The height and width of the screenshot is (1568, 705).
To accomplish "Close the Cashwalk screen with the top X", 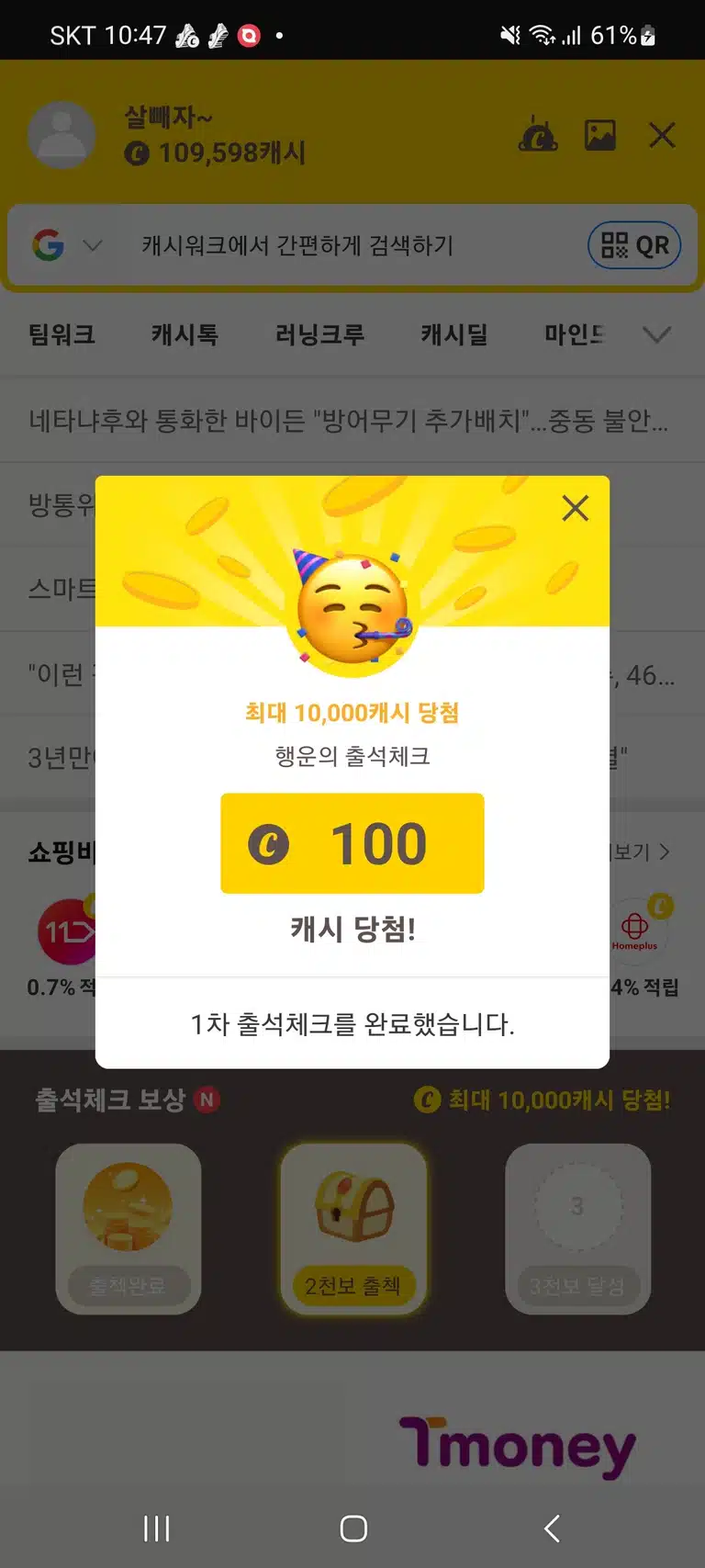I will pos(662,136).
